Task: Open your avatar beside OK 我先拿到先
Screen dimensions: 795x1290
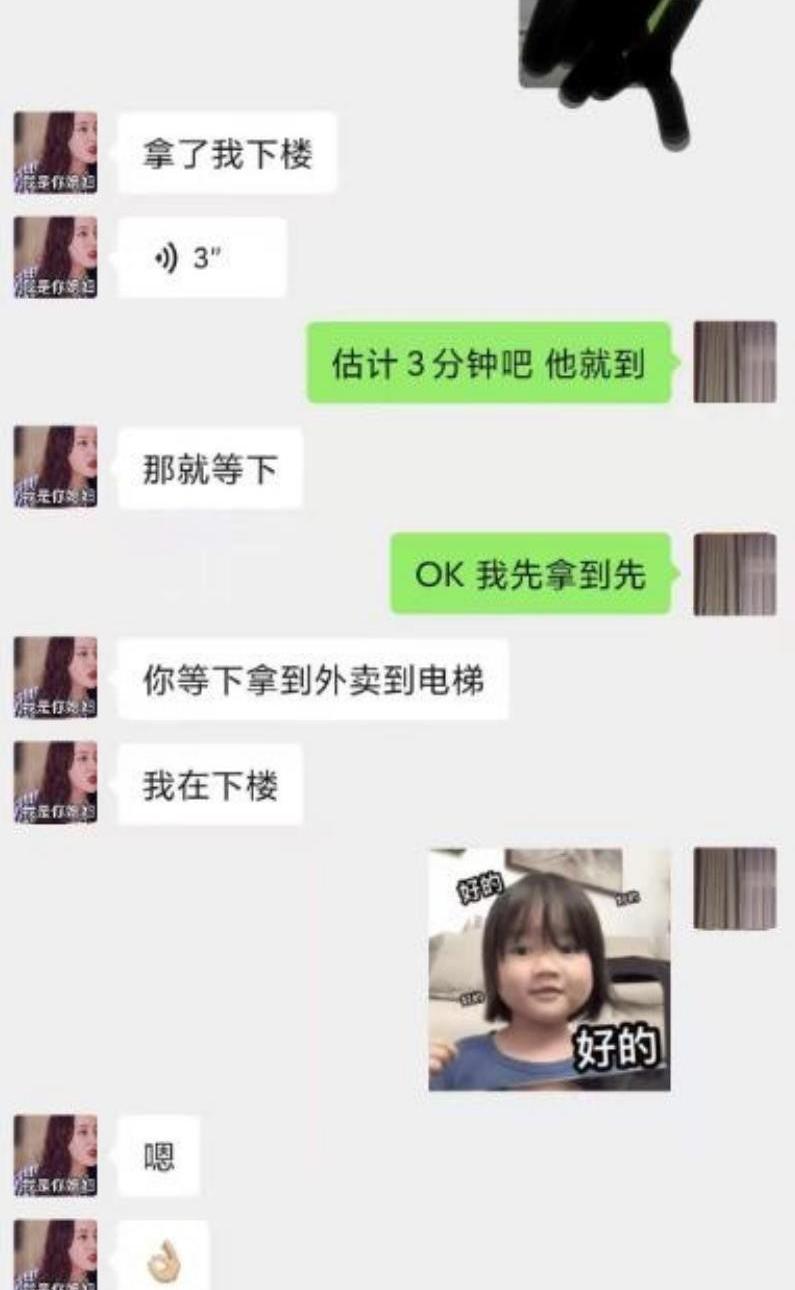Action: point(734,574)
